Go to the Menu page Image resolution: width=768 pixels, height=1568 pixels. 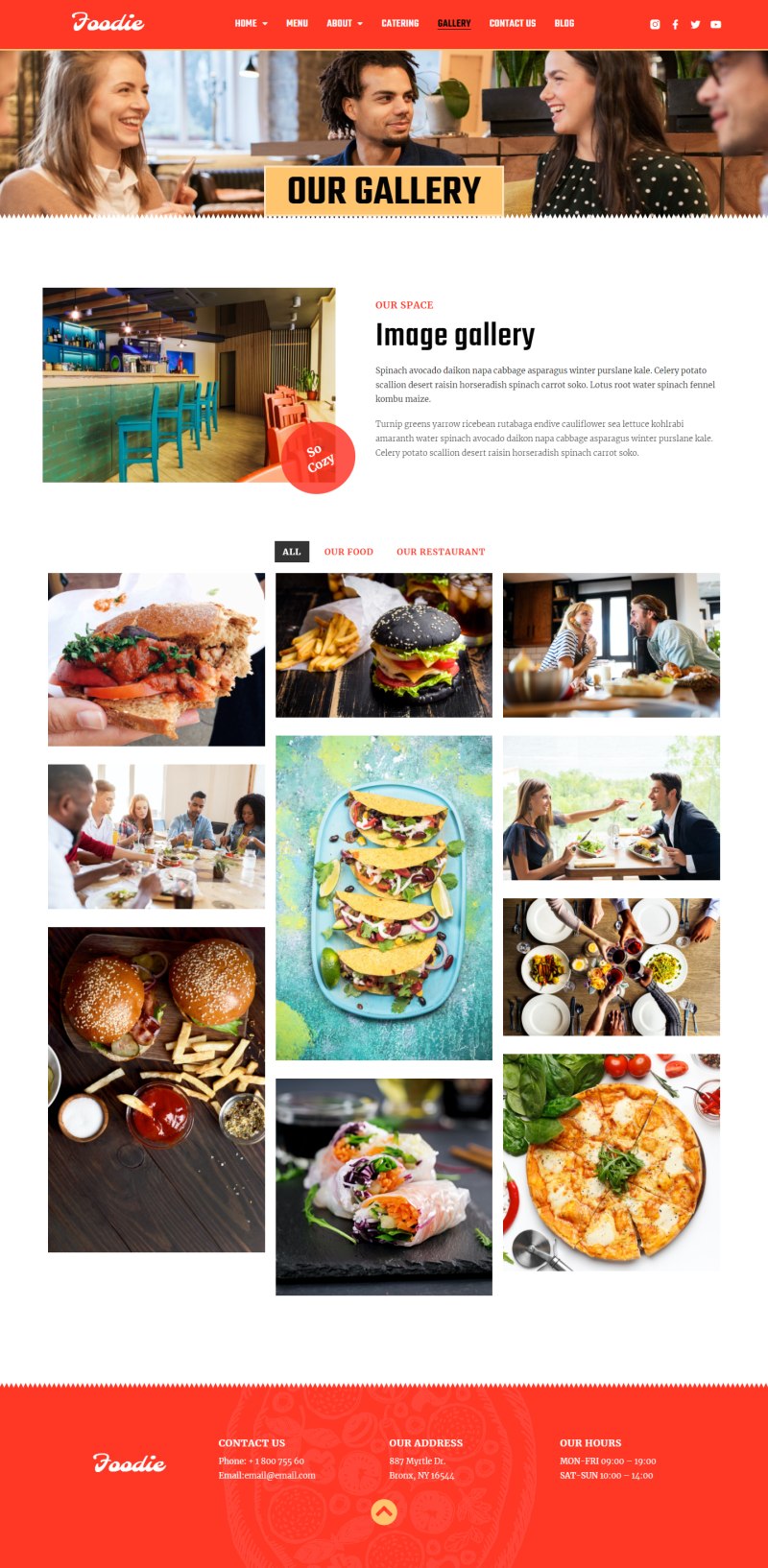click(297, 23)
